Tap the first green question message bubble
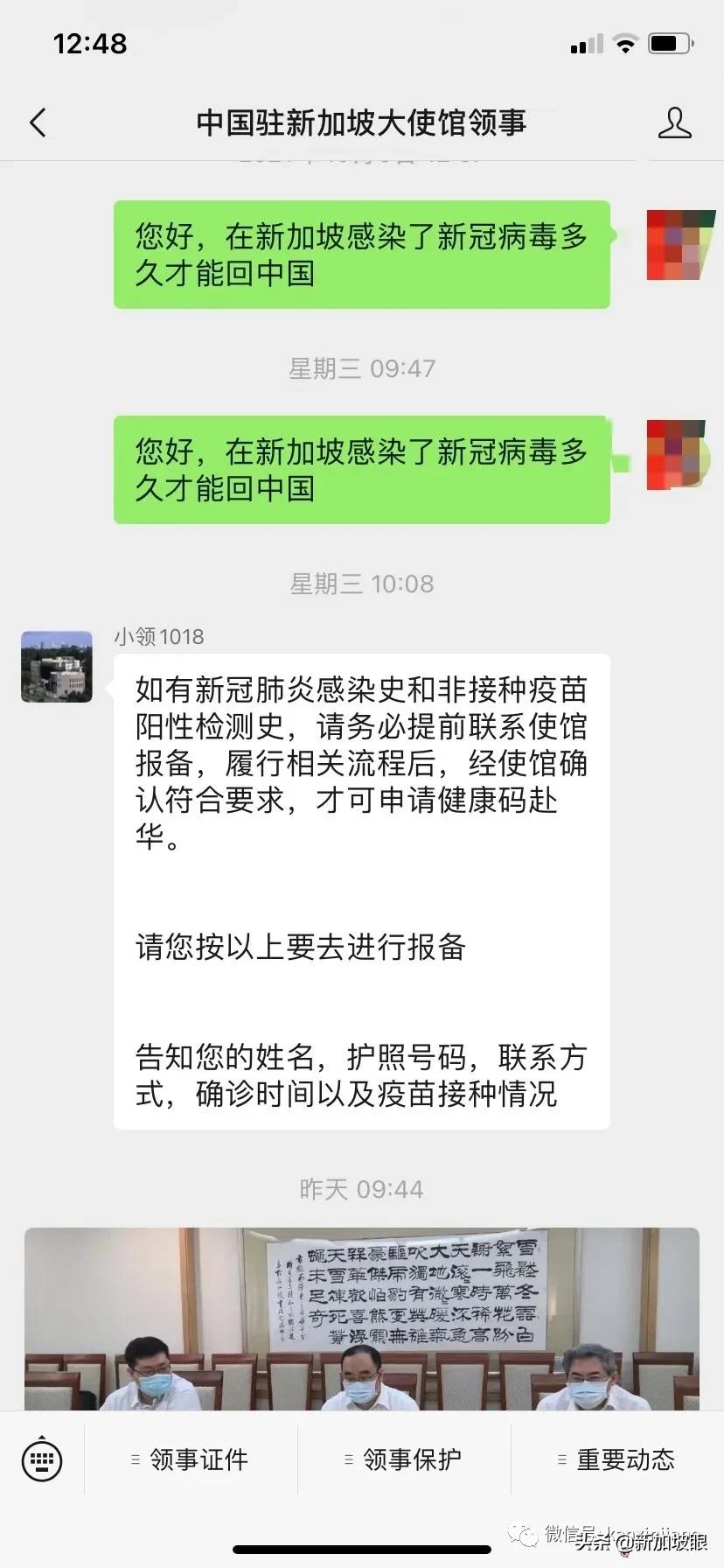 [360, 254]
